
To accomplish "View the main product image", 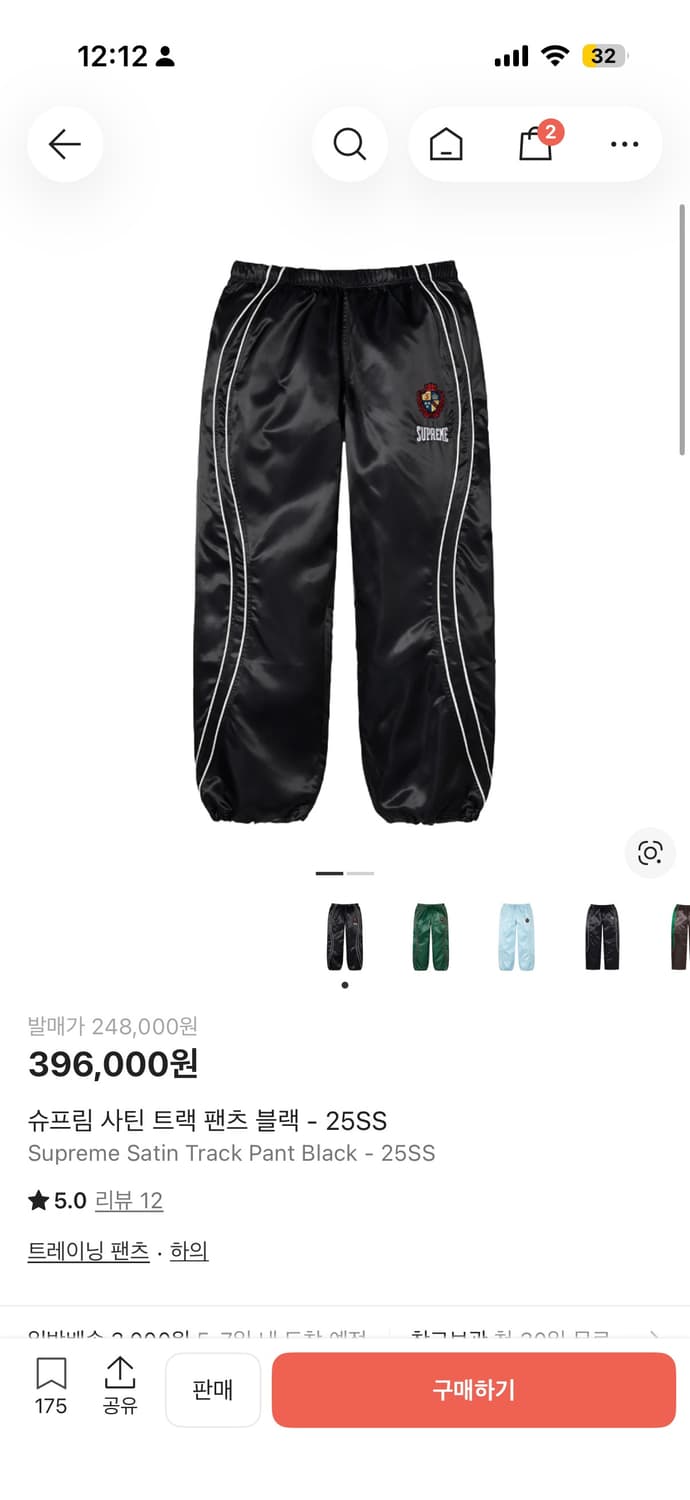I will [345, 540].
